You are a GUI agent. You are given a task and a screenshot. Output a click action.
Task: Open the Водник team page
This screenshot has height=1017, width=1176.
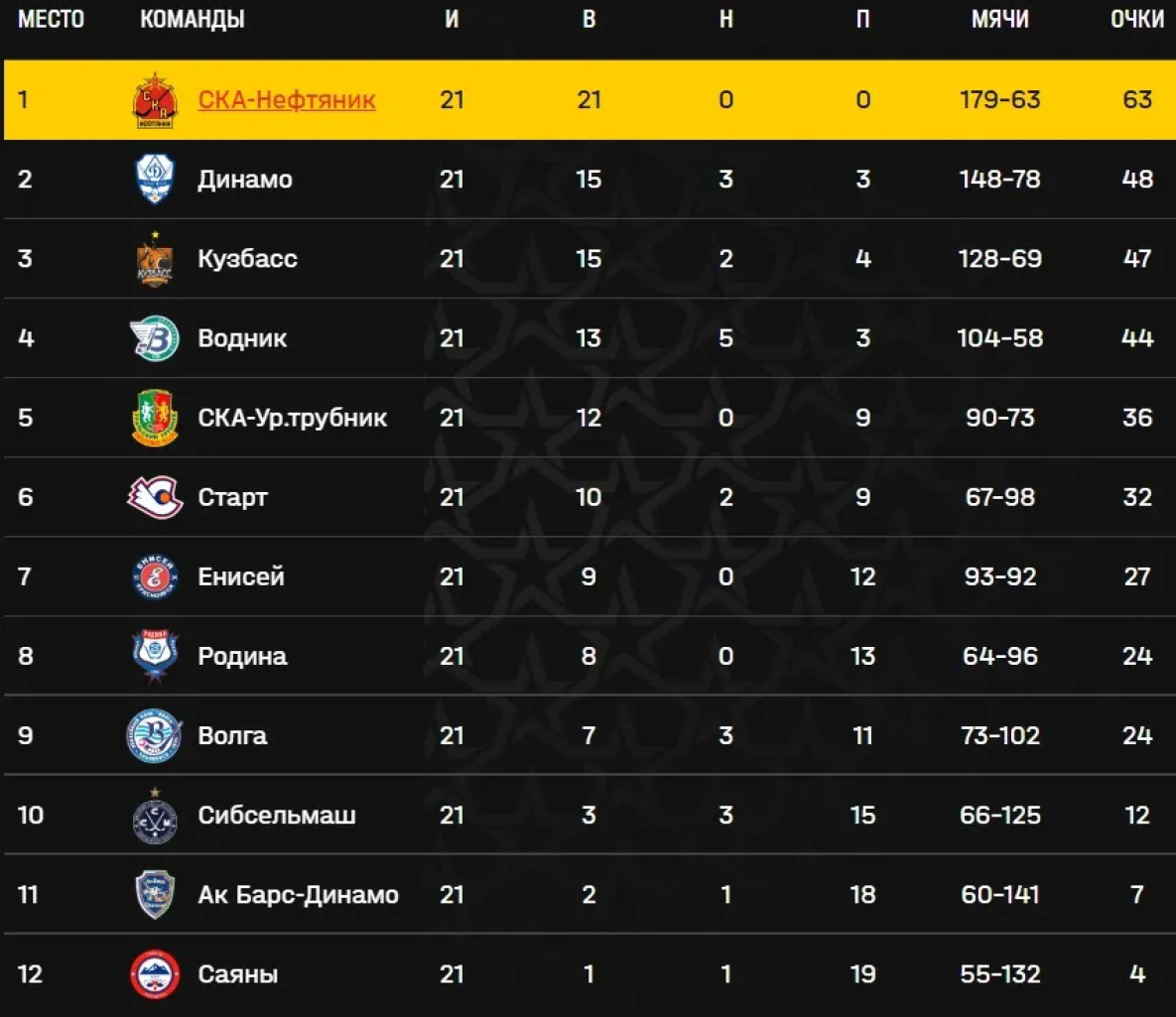[x=242, y=338]
